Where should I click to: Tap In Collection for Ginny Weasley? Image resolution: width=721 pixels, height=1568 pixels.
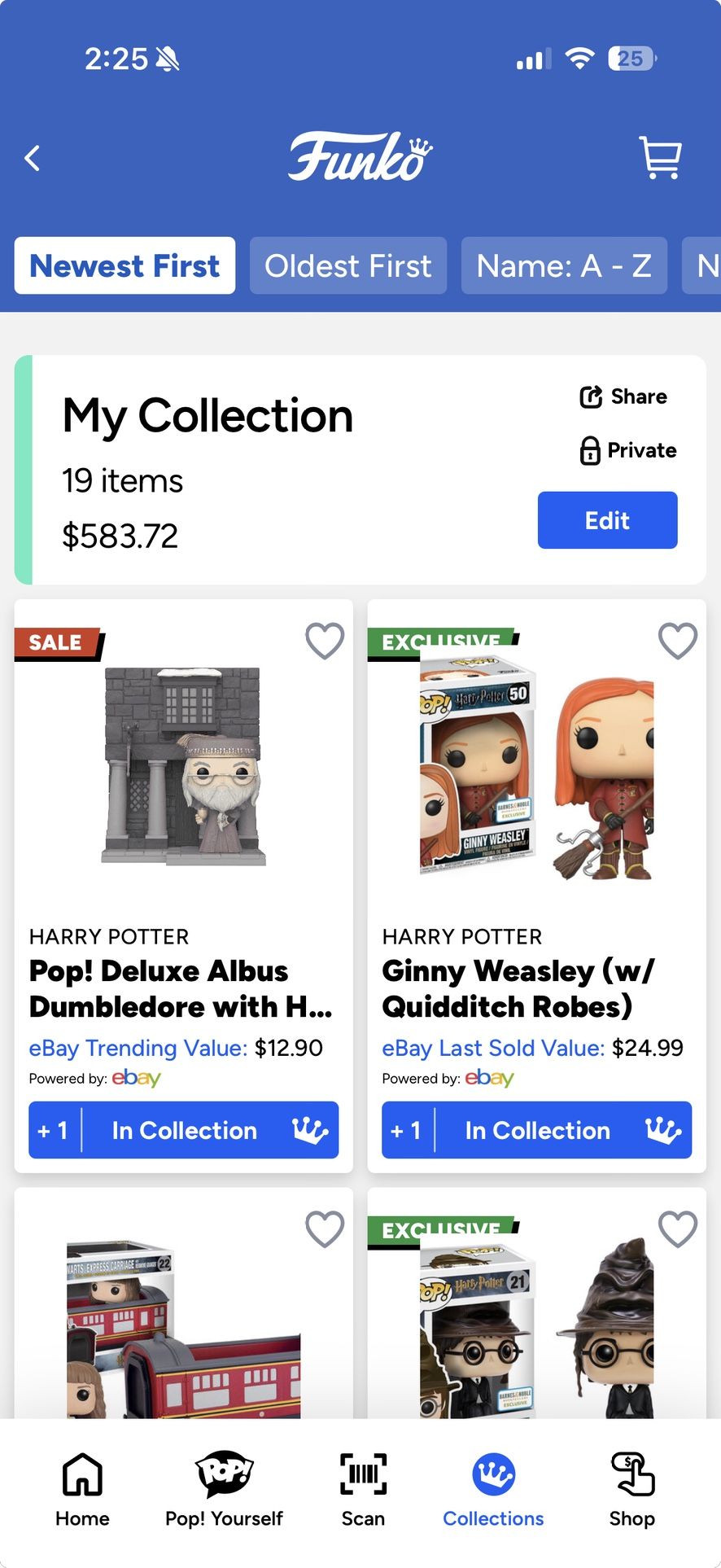tap(536, 1130)
